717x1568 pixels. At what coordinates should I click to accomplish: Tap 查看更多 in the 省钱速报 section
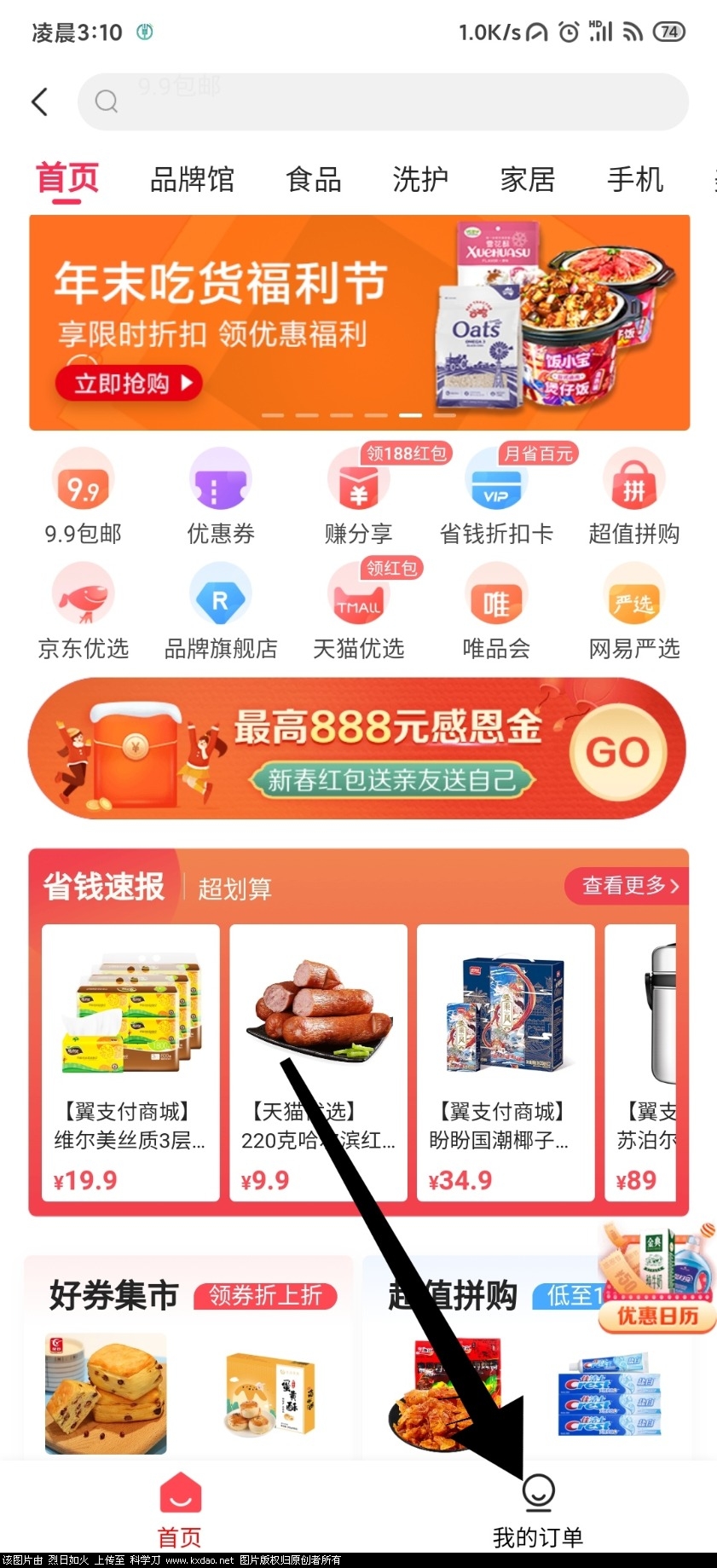[x=629, y=886]
